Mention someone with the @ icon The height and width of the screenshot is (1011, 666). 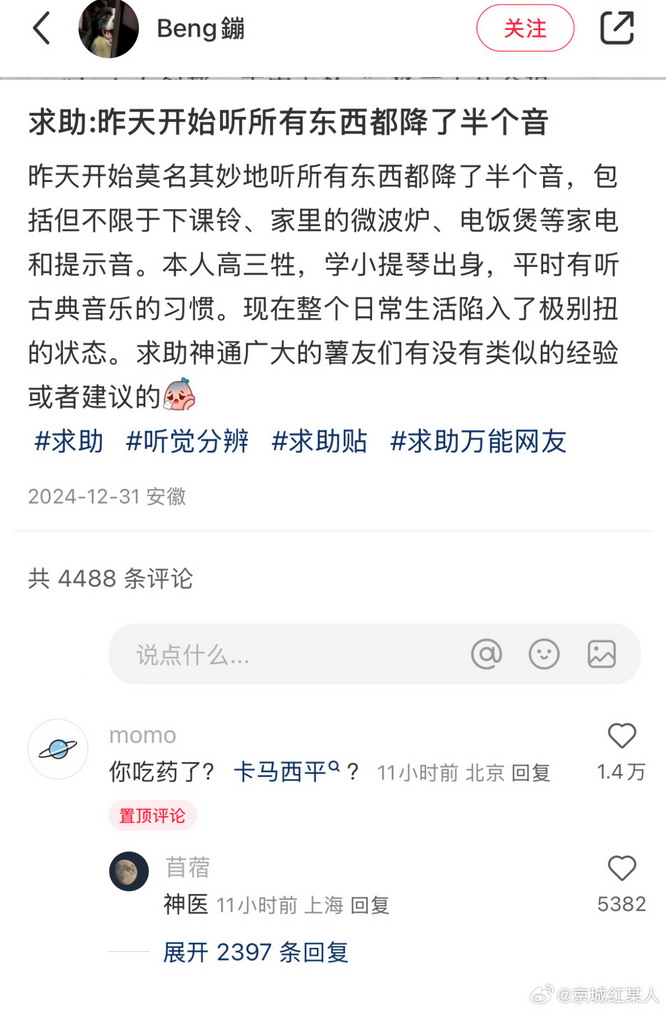pyautogui.click(x=486, y=655)
